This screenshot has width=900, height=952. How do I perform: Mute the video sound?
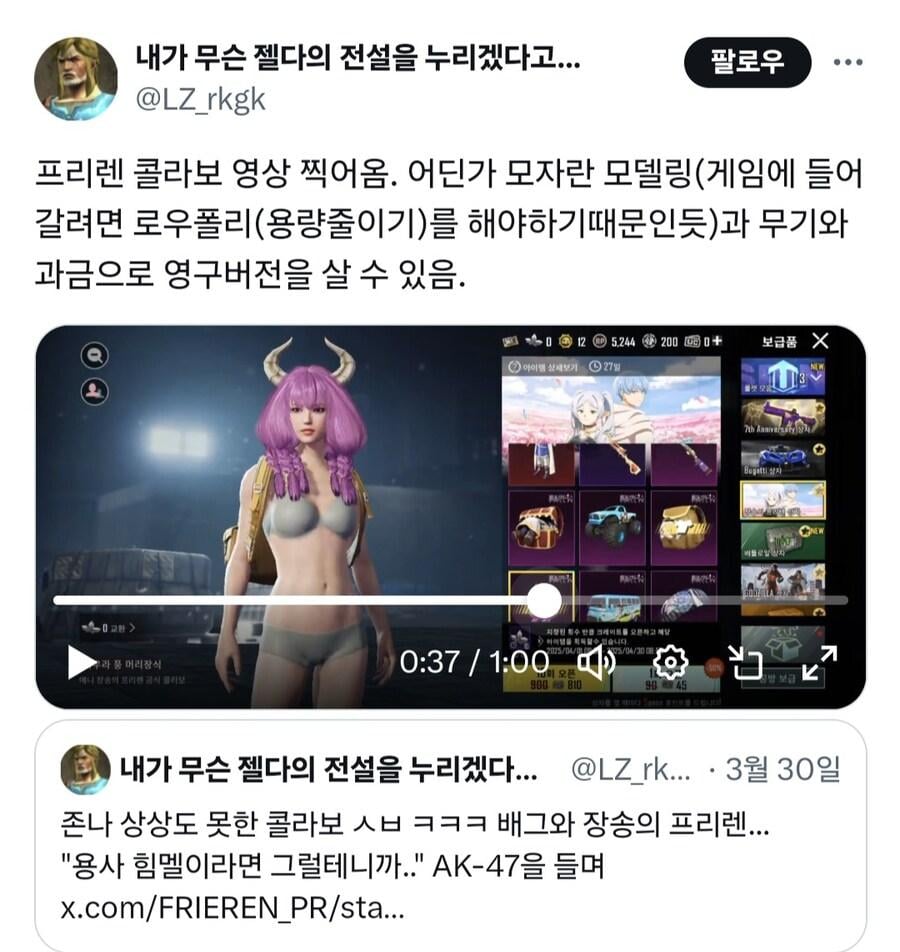pyautogui.click(x=597, y=661)
